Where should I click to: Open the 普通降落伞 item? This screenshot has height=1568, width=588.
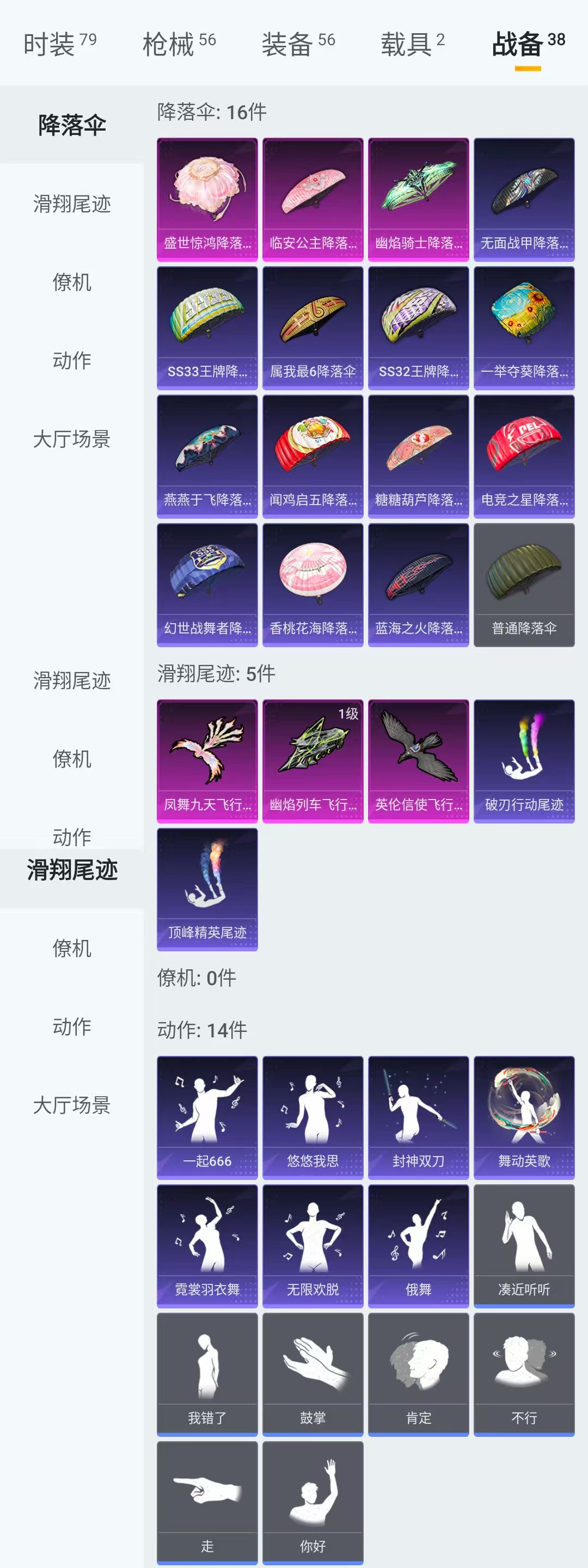pos(524,585)
